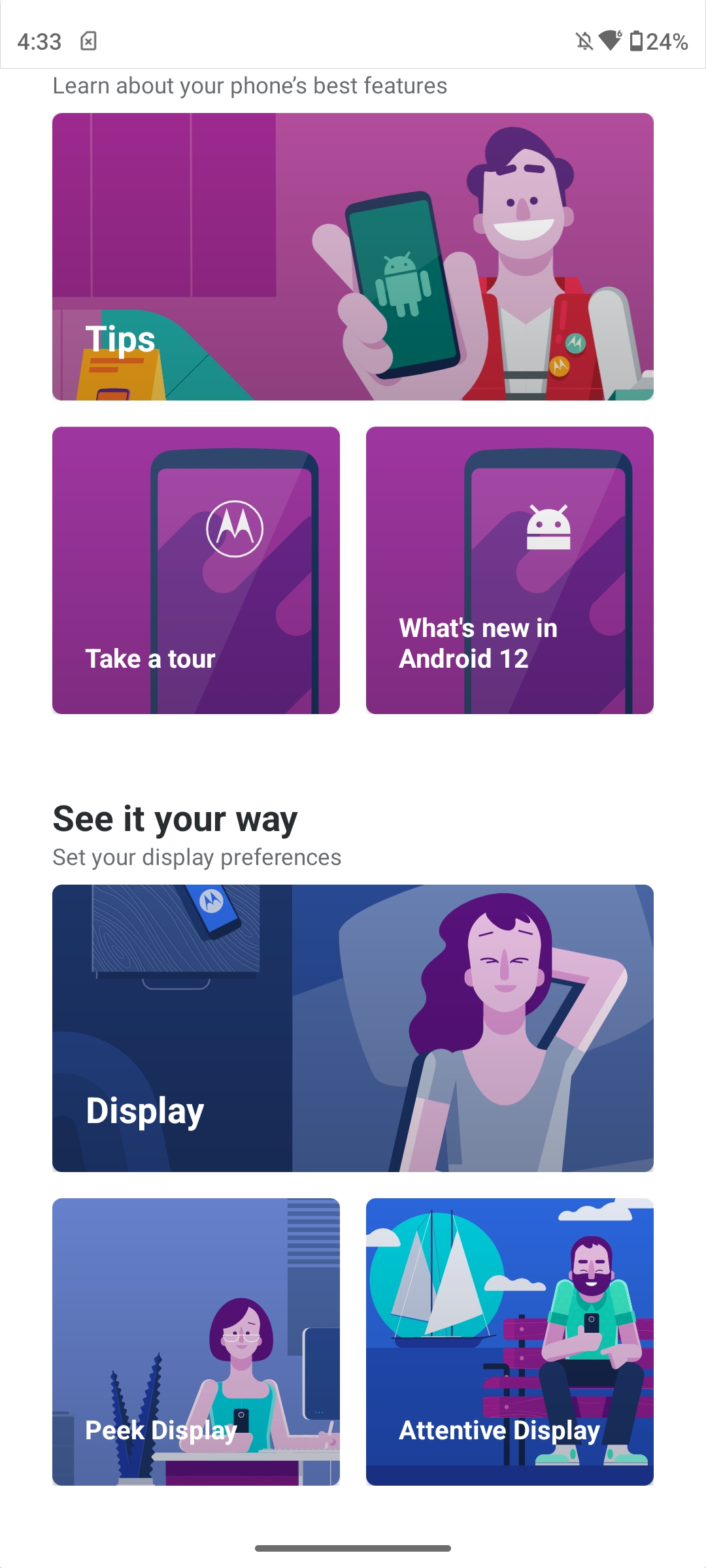
Task: Select the Peek Display tile
Action: pos(196,1342)
